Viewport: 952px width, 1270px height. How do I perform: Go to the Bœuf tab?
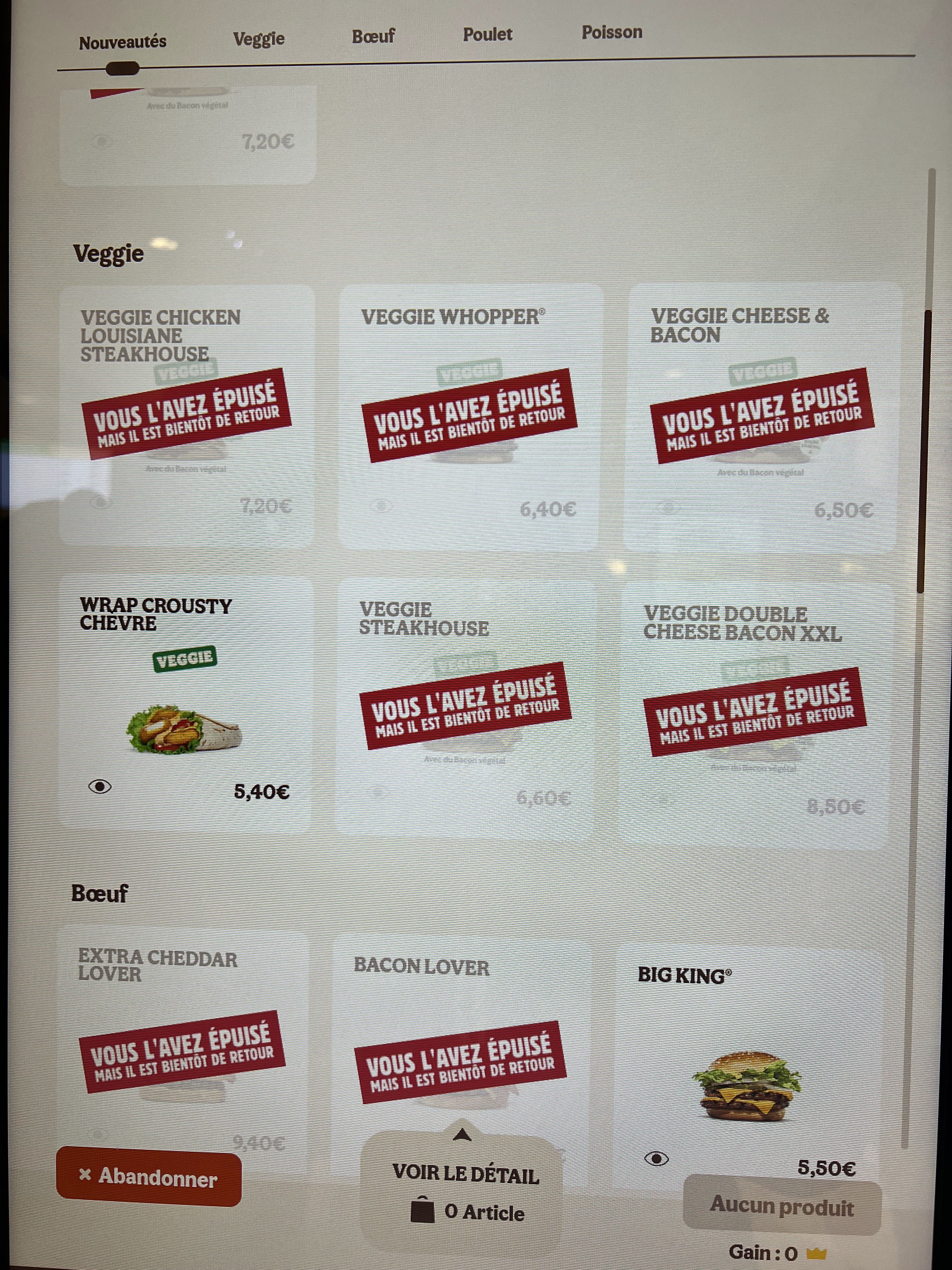(373, 36)
